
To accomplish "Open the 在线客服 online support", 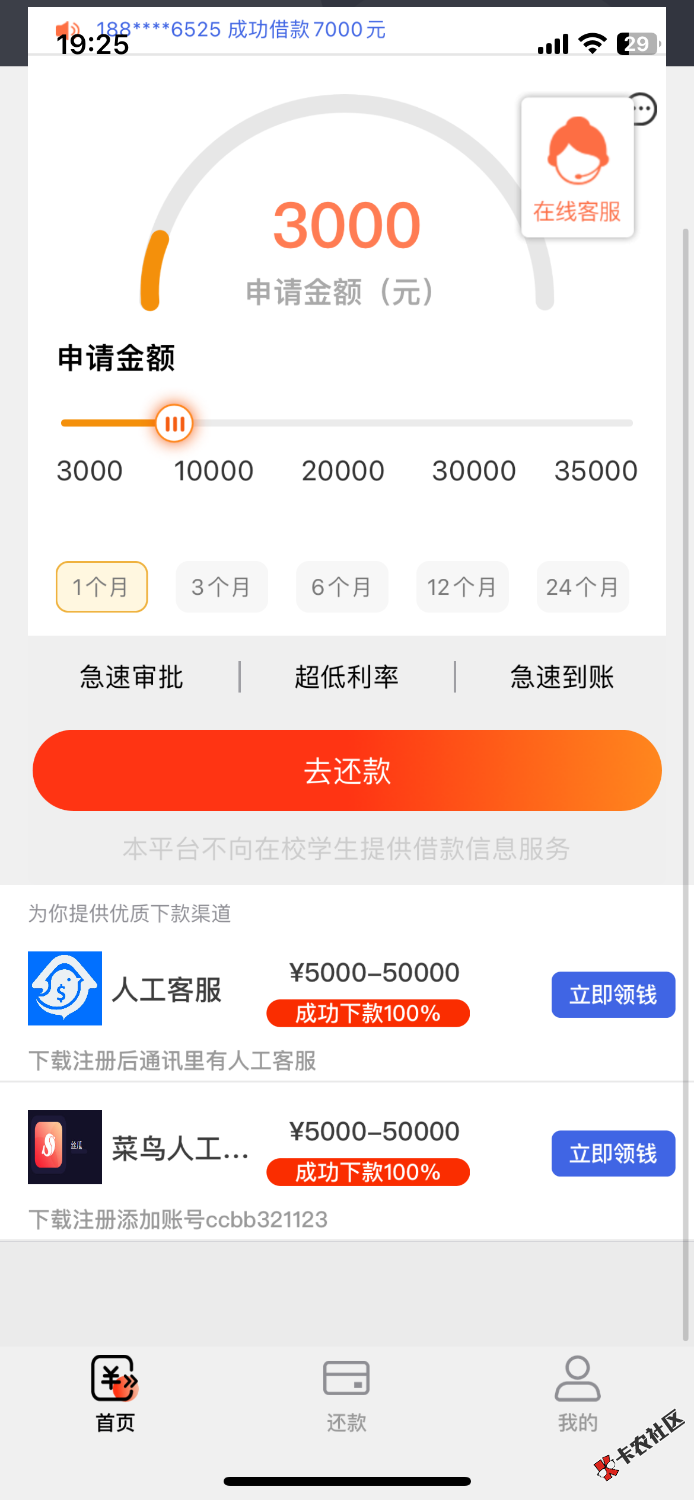I will click(577, 168).
